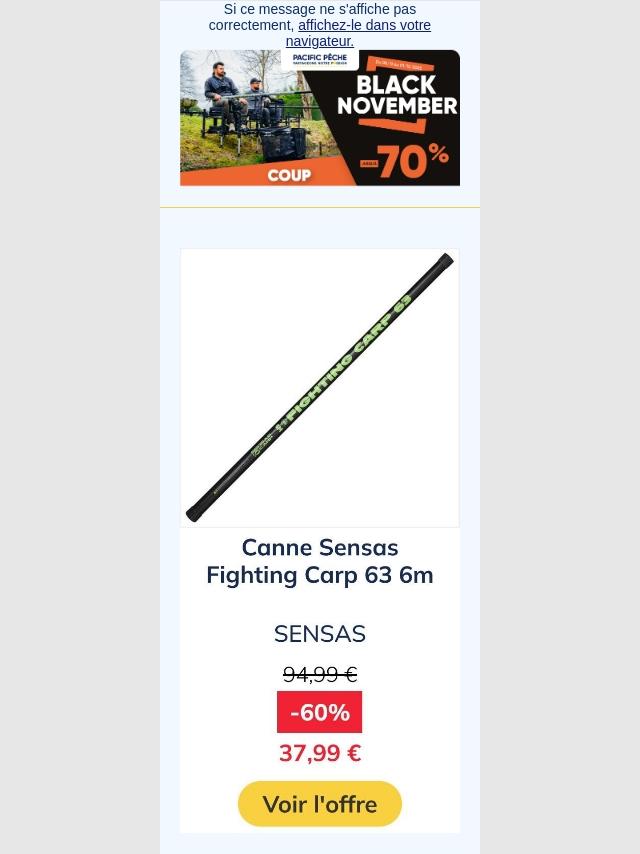The width and height of the screenshot is (640, 854).
Task: Open the 'affichez-le dans votre navigateur' link
Action: point(364,26)
